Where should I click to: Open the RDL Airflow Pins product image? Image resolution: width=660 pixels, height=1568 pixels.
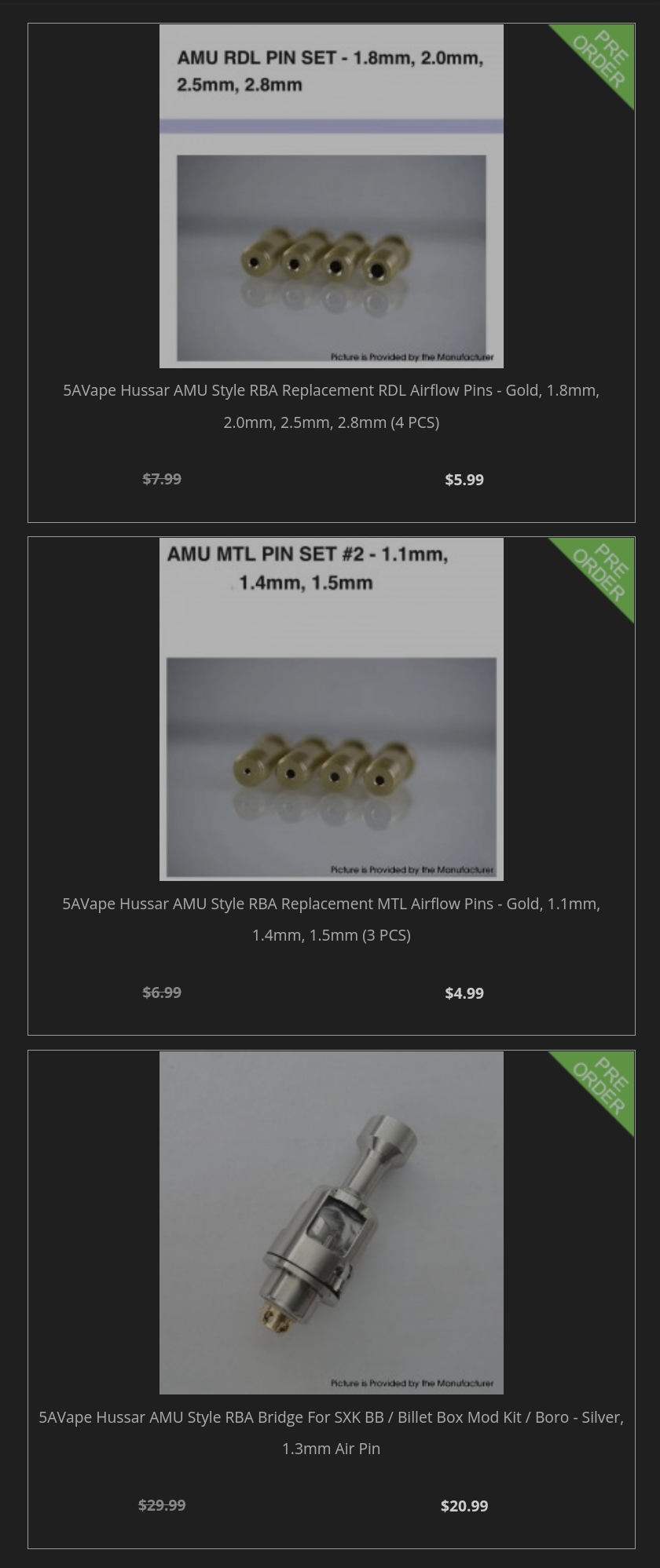pos(331,196)
